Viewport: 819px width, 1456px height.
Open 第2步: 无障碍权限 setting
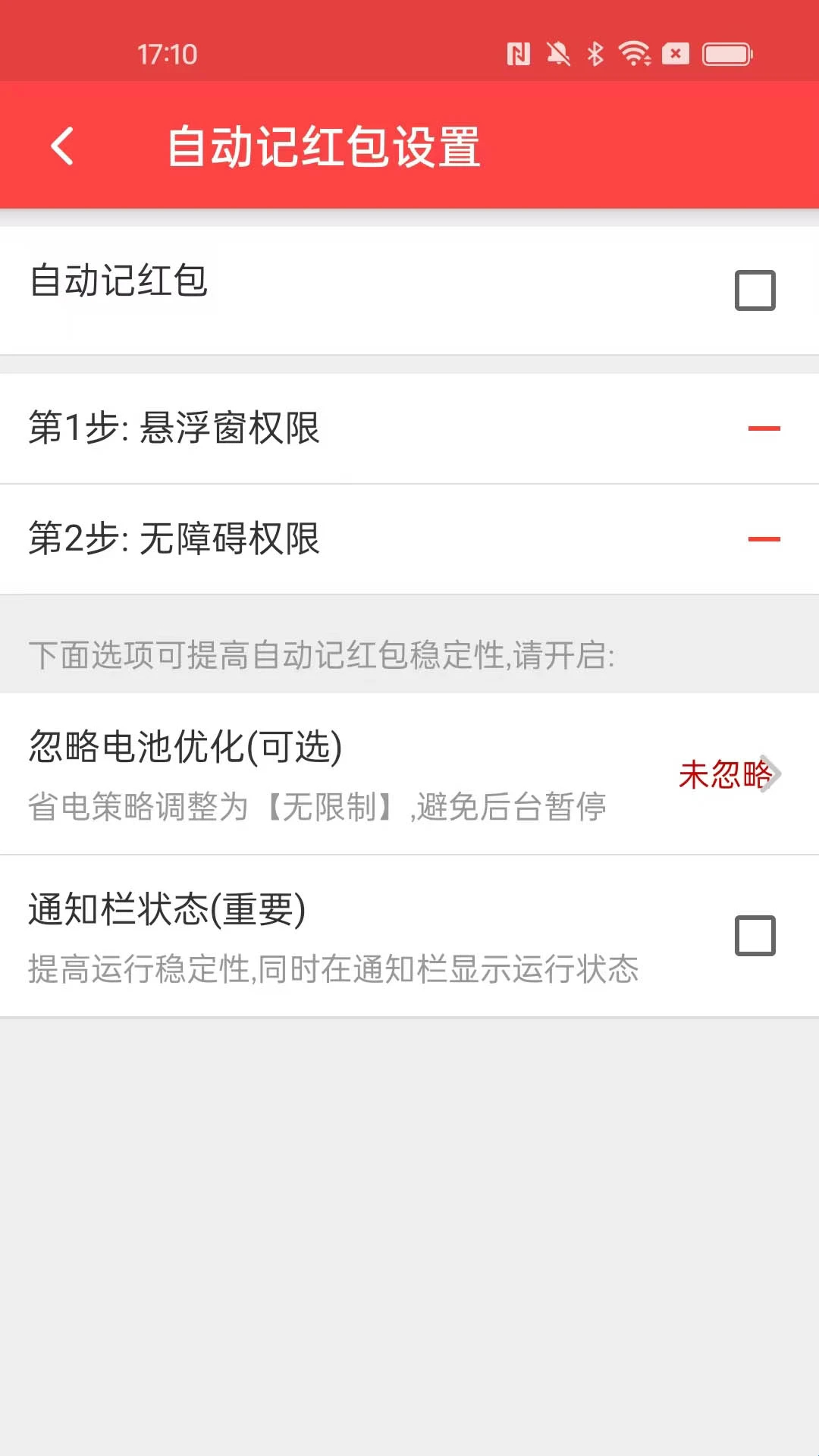(409, 539)
